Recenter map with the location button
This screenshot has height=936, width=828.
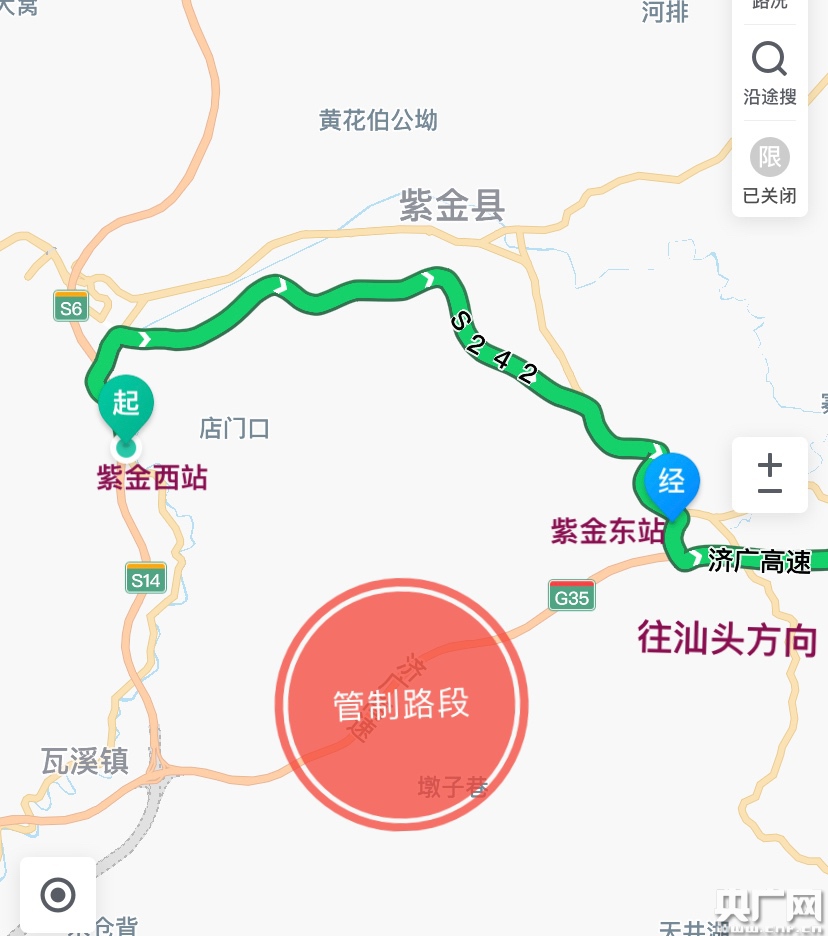pos(58,895)
